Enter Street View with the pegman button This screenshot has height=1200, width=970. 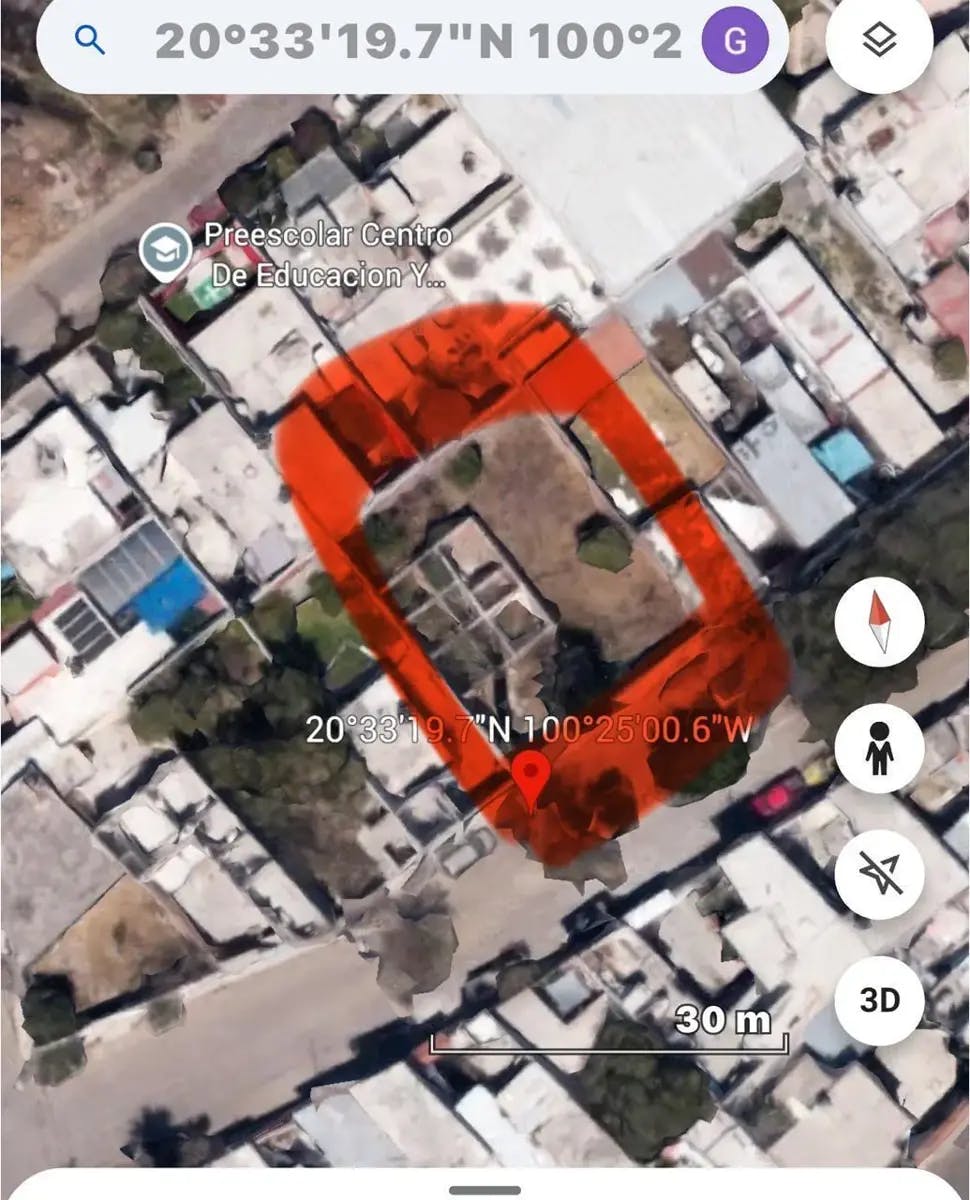pos(879,748)
